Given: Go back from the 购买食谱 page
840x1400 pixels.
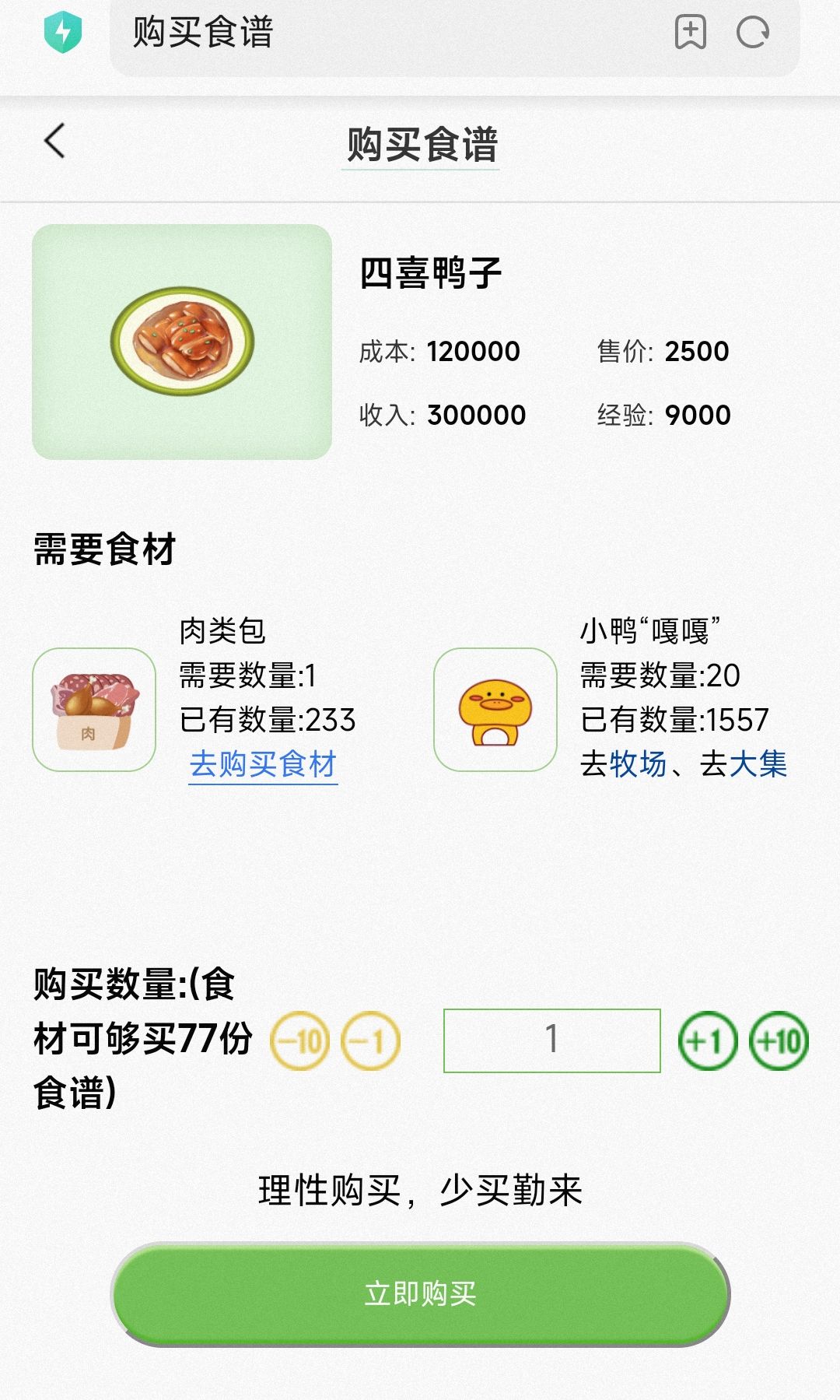Looking at the screenshot, I should coord(54,142).
